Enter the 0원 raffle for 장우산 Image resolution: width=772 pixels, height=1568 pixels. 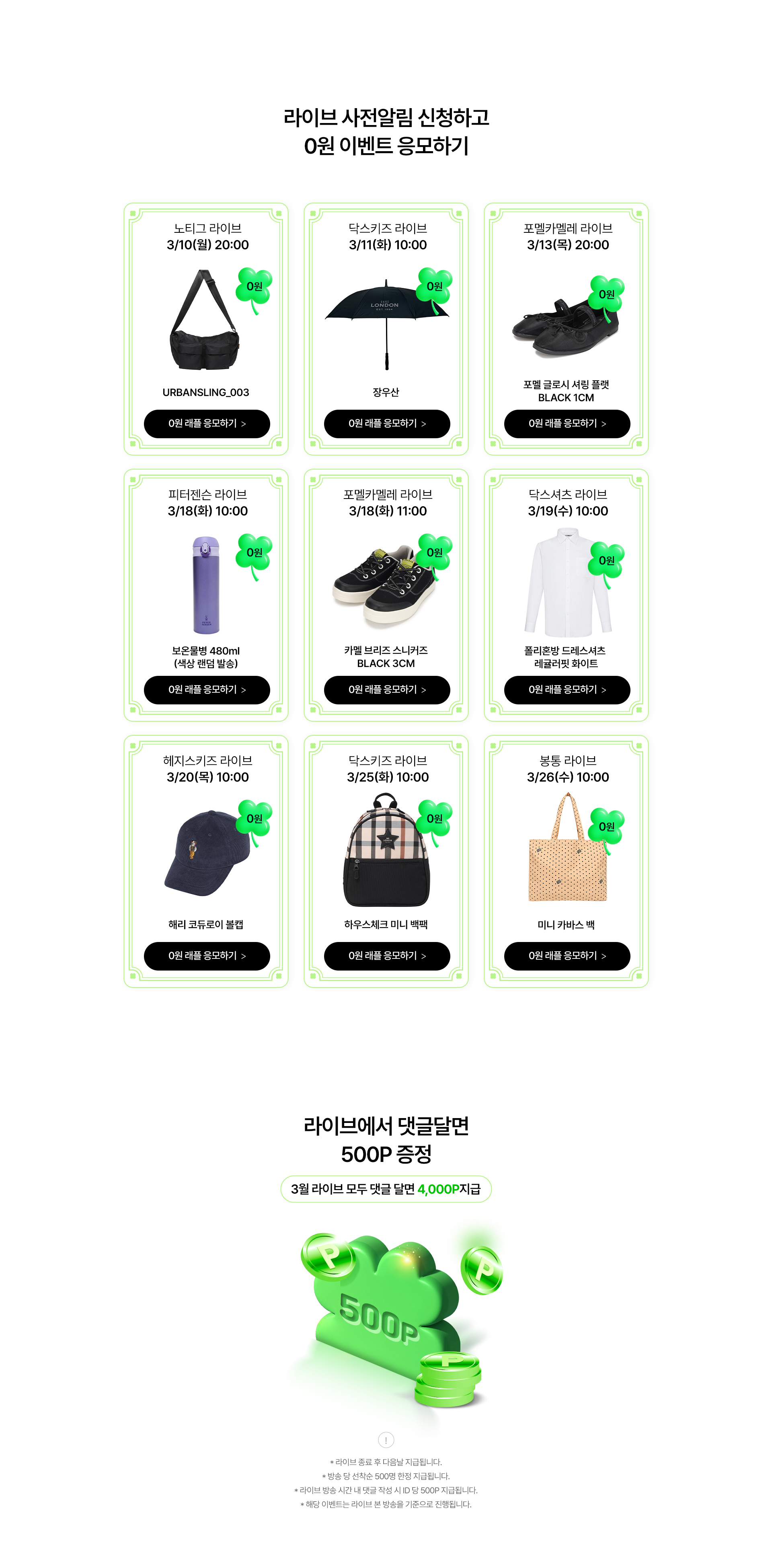[387, 424]
